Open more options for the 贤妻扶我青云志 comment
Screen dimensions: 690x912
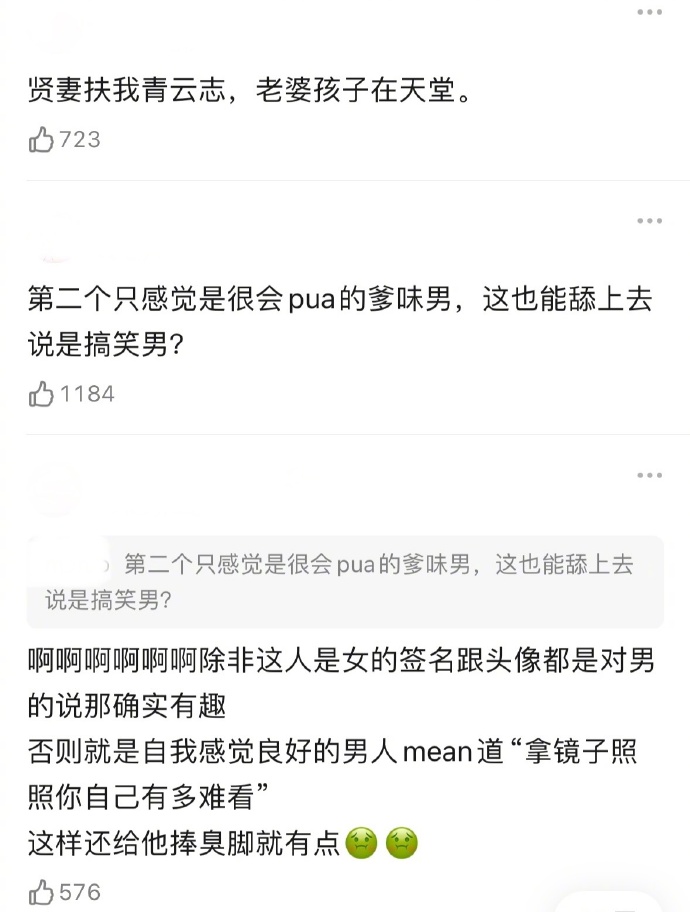click(650, 12)
